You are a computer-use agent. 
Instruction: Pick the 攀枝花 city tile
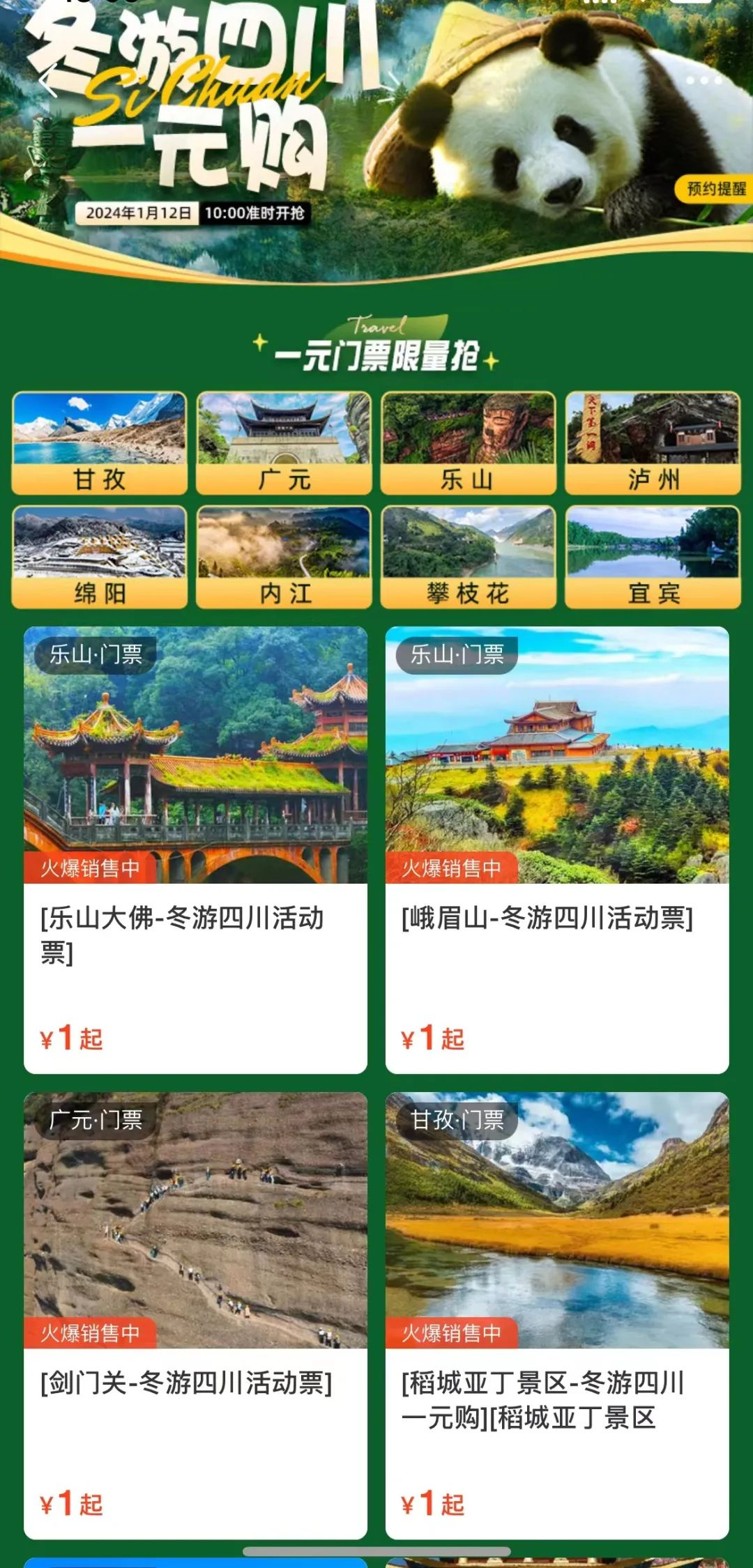pos(468,558)
